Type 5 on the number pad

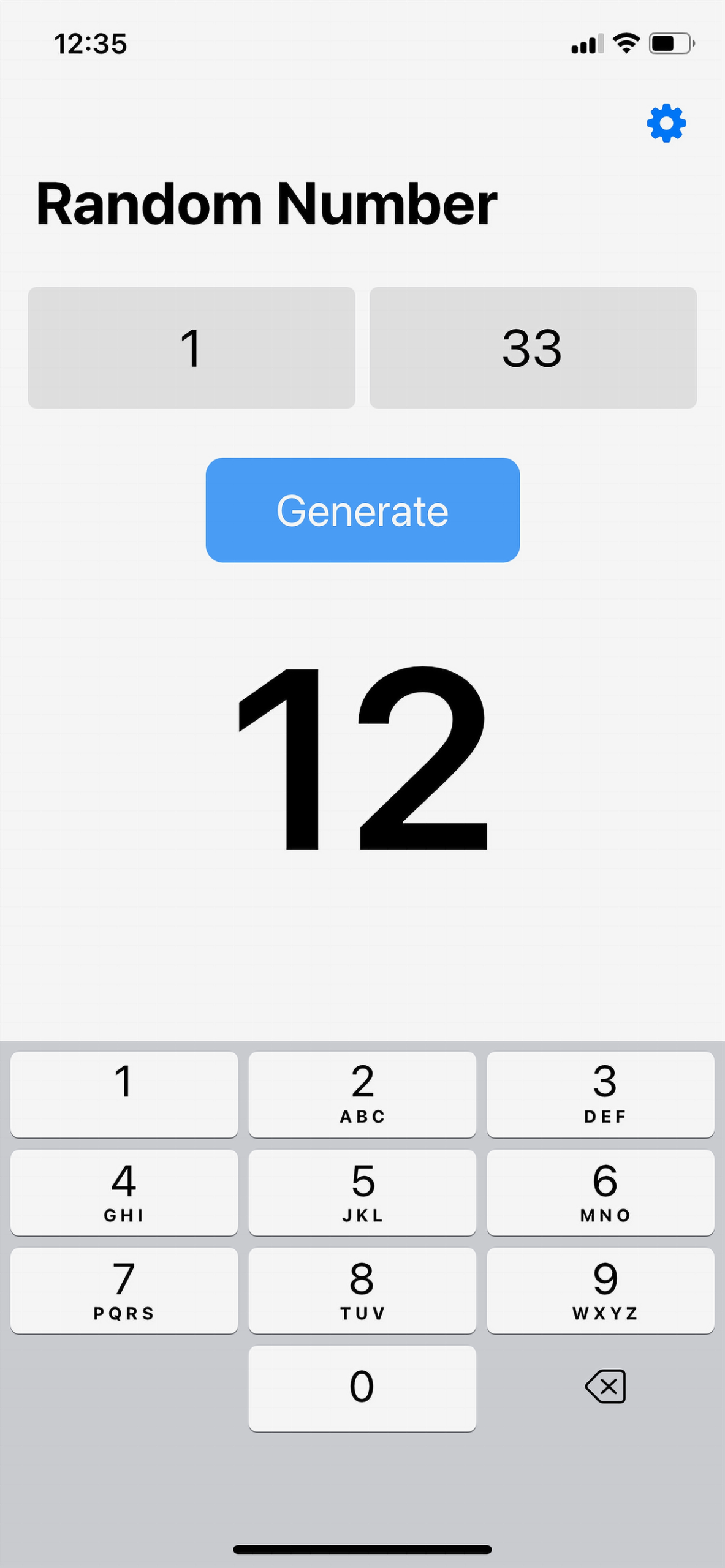tap(362, 1192)
